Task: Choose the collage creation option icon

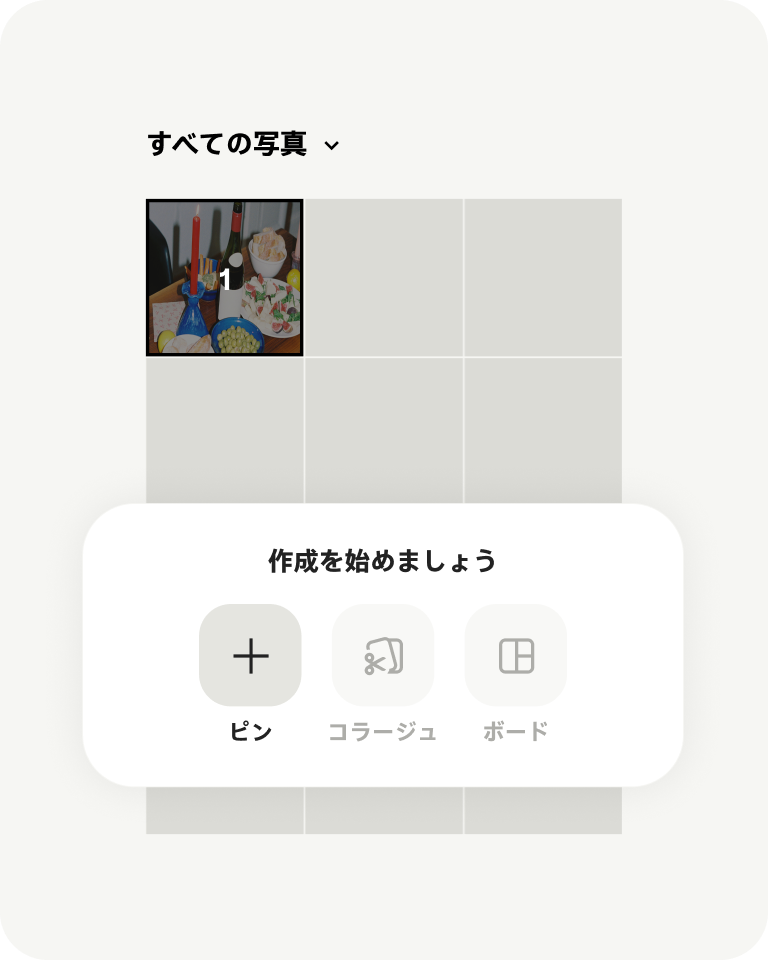Action: click(x=383, y=655)
